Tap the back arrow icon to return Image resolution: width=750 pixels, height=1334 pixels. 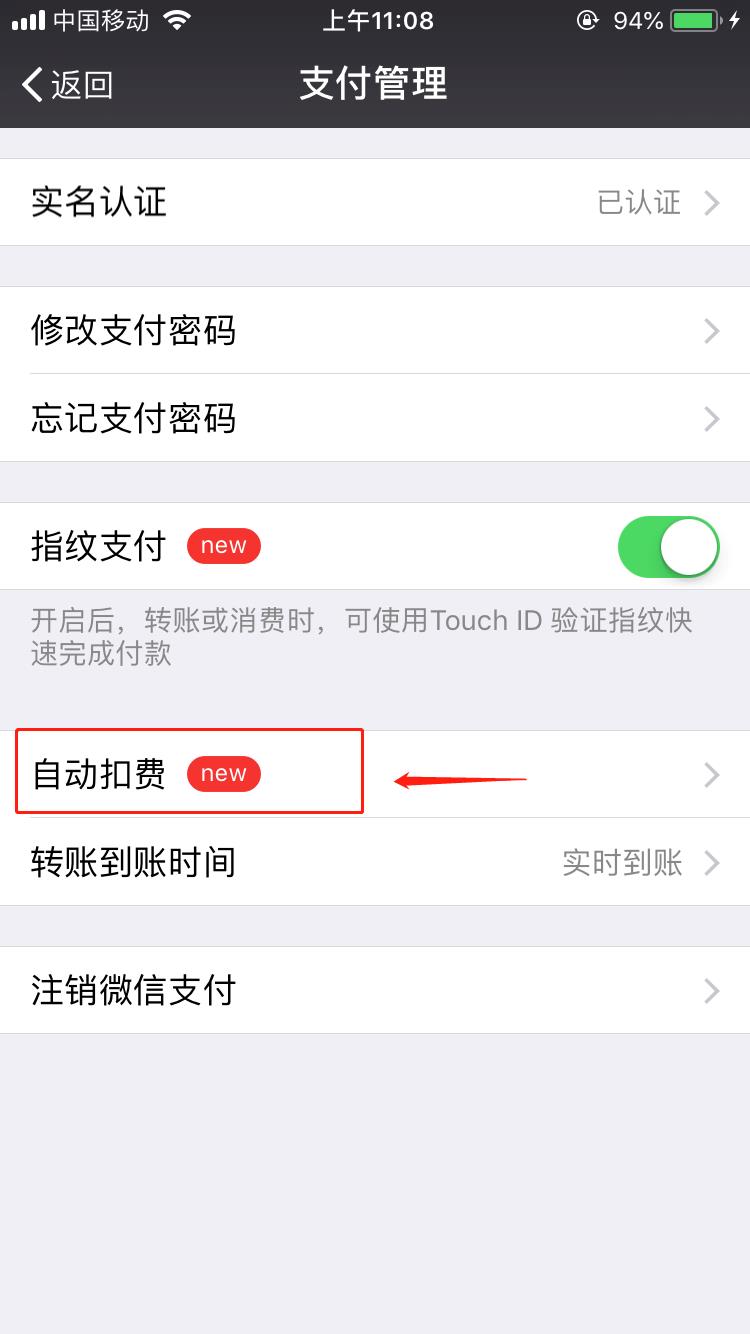pyautogui.click(x=32, y=86)
